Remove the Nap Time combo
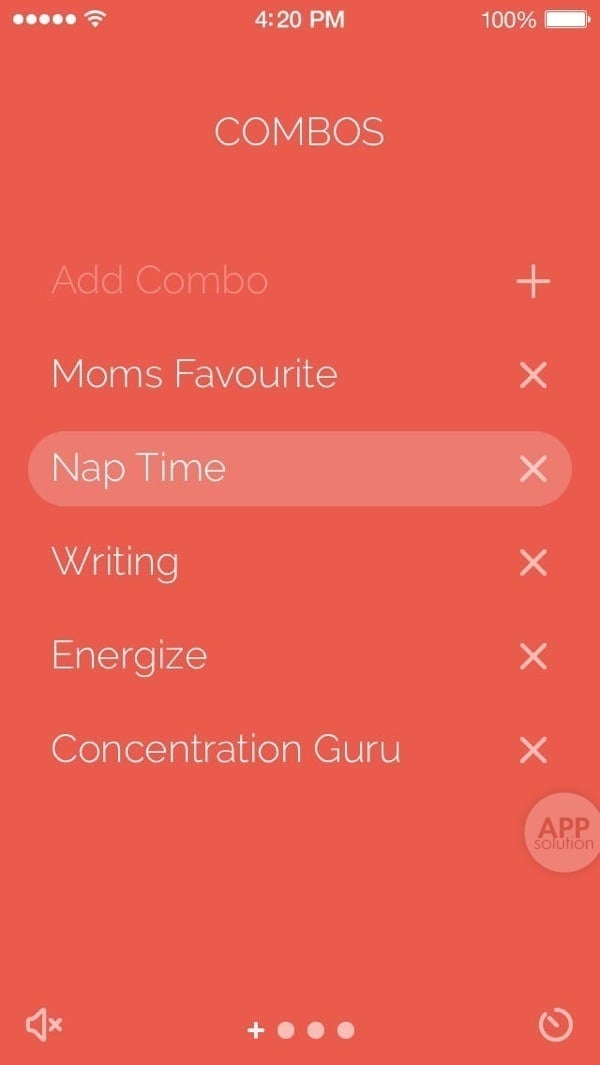The width and height of the screenshot is (600, 1065). [x=533, y=468]
